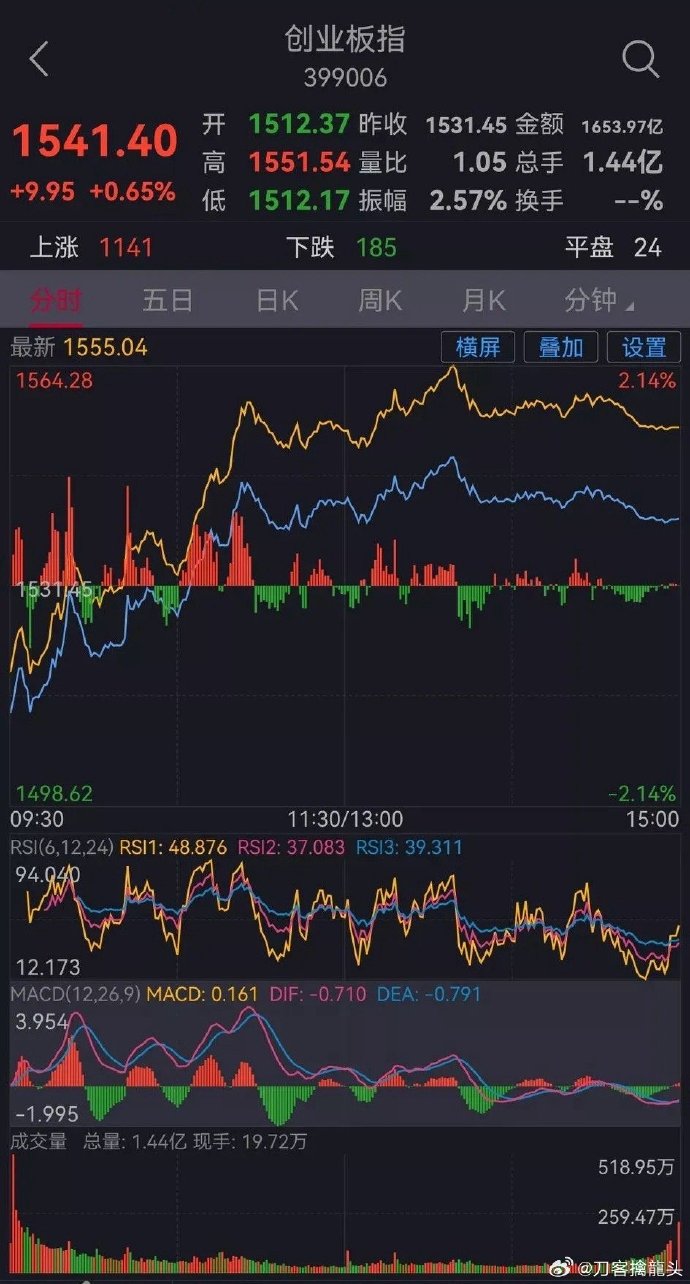Open the 月K monthly candlestick tab
The height and width of the screenshot is (1284, 690).
pyautogui.click(x=484, y=300)
